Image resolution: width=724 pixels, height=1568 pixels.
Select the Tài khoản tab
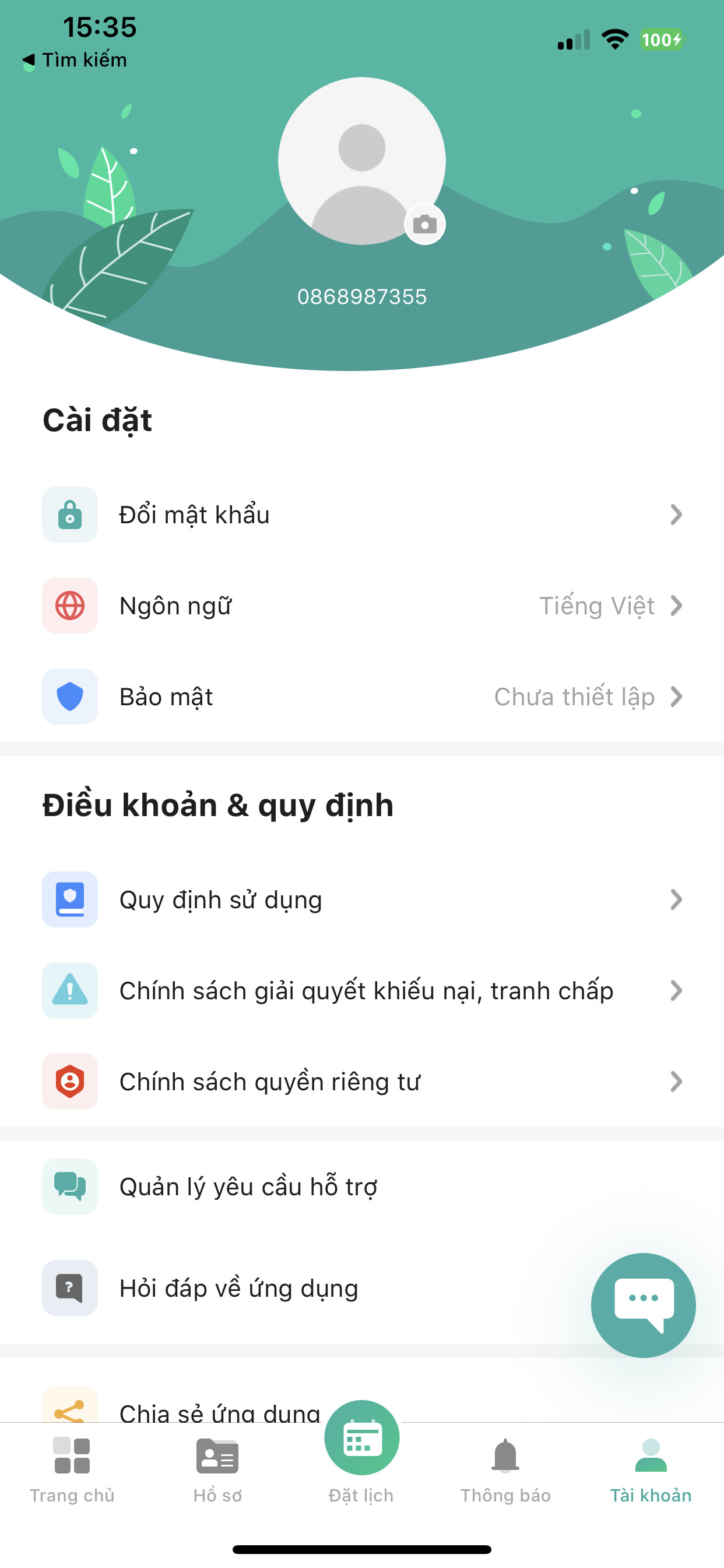point(651,1468)
